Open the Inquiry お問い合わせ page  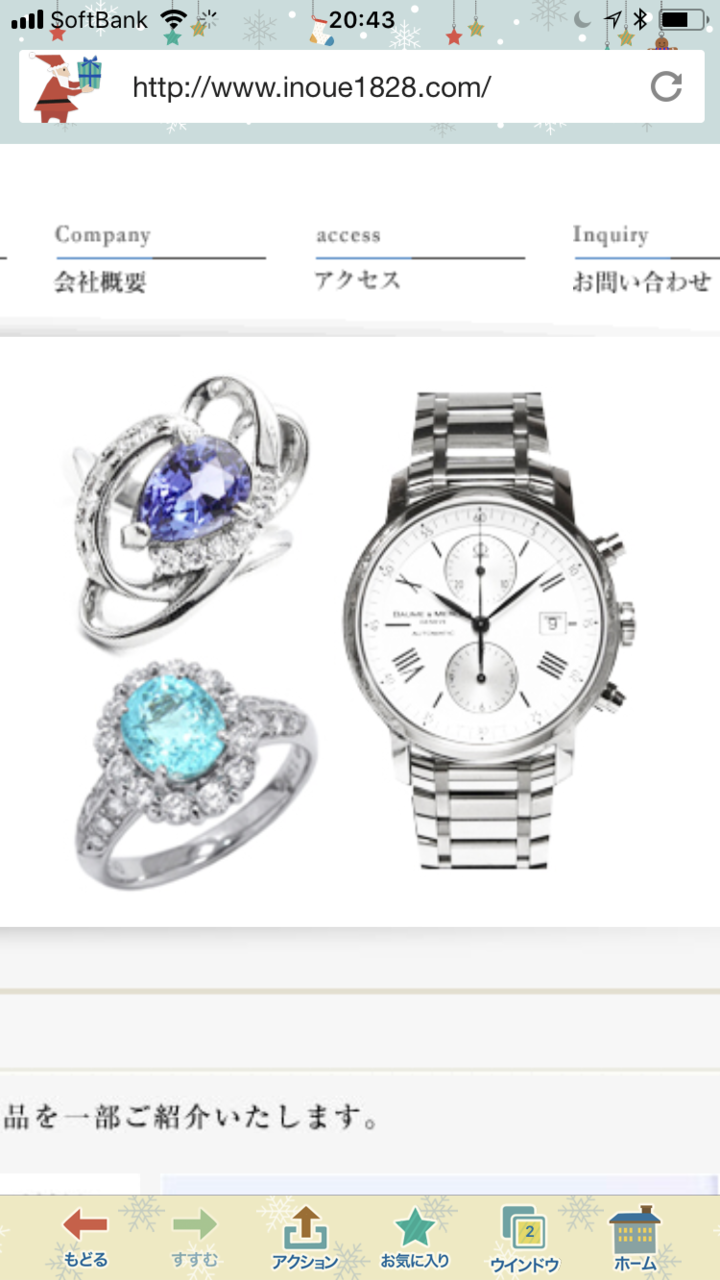tap(640, 260)
